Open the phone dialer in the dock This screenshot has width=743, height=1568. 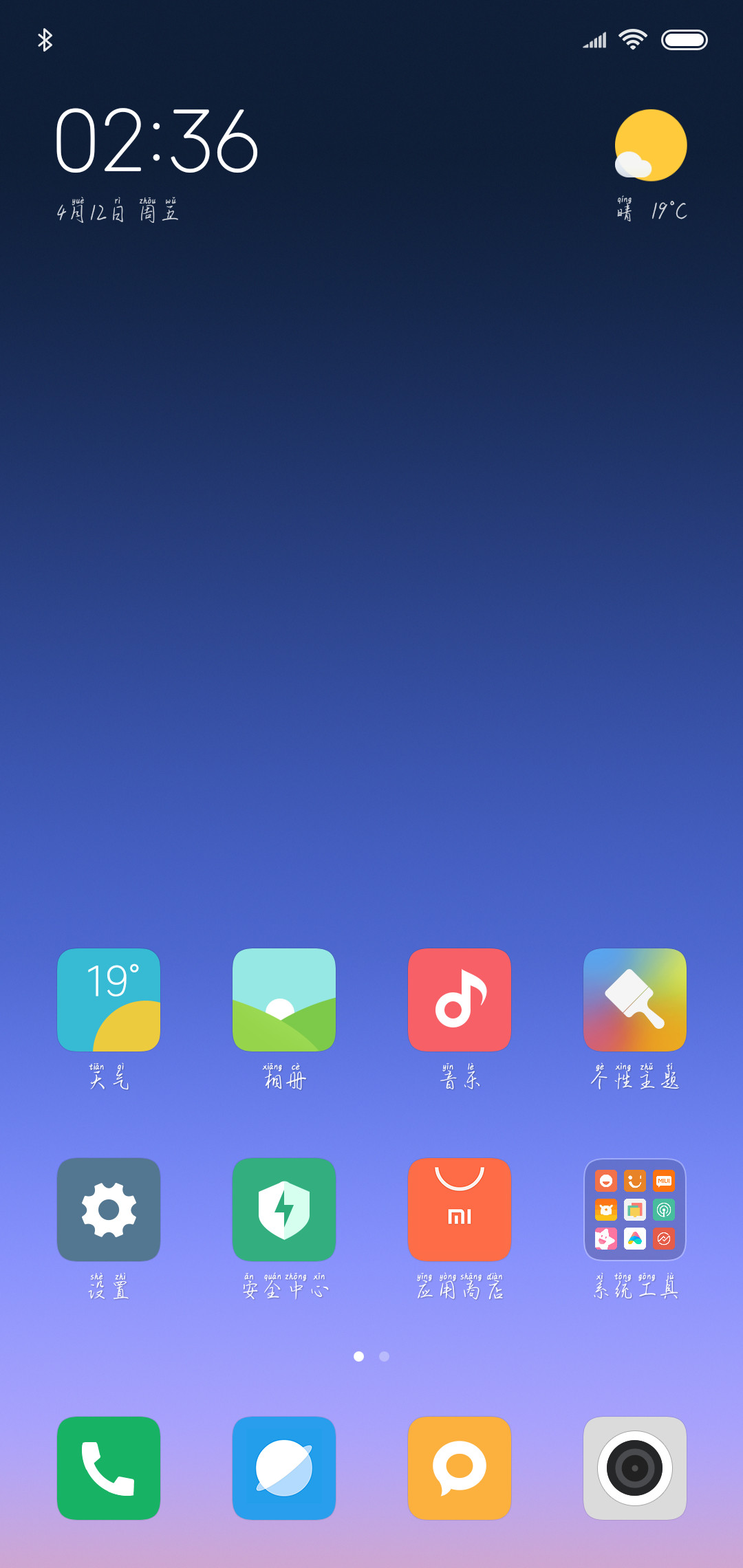(x=109, y=1468)
